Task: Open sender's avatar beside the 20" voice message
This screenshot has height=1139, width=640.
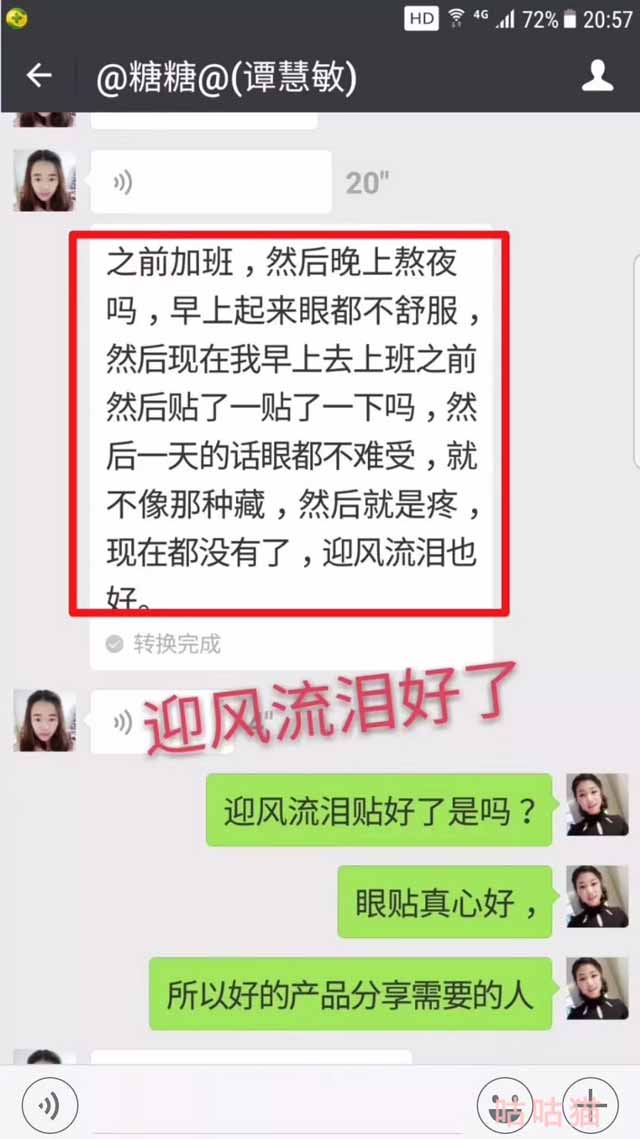Action: click(x=44, y=181)
